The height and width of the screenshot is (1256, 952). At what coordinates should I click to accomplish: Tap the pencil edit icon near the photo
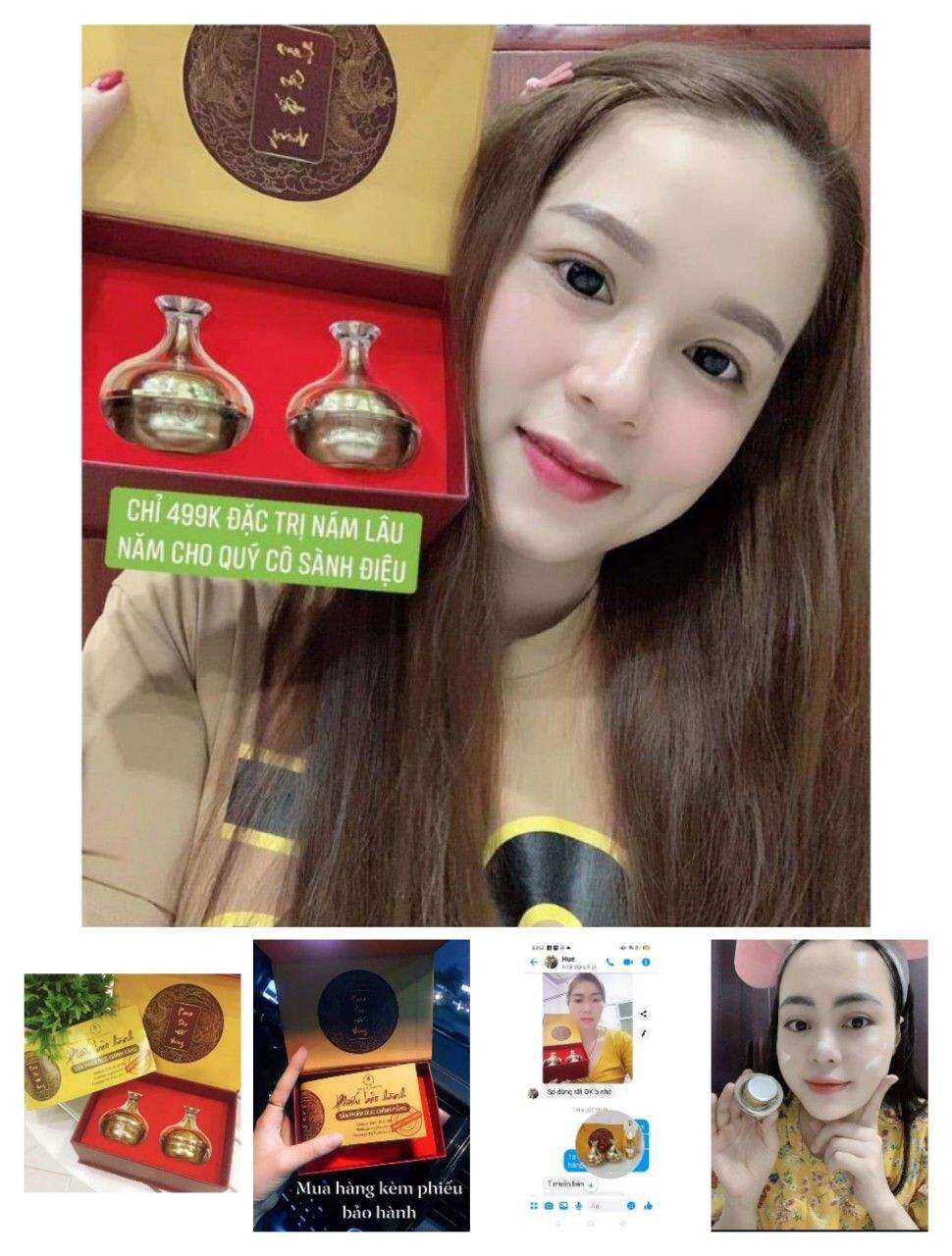click(x=644, y=1034)
